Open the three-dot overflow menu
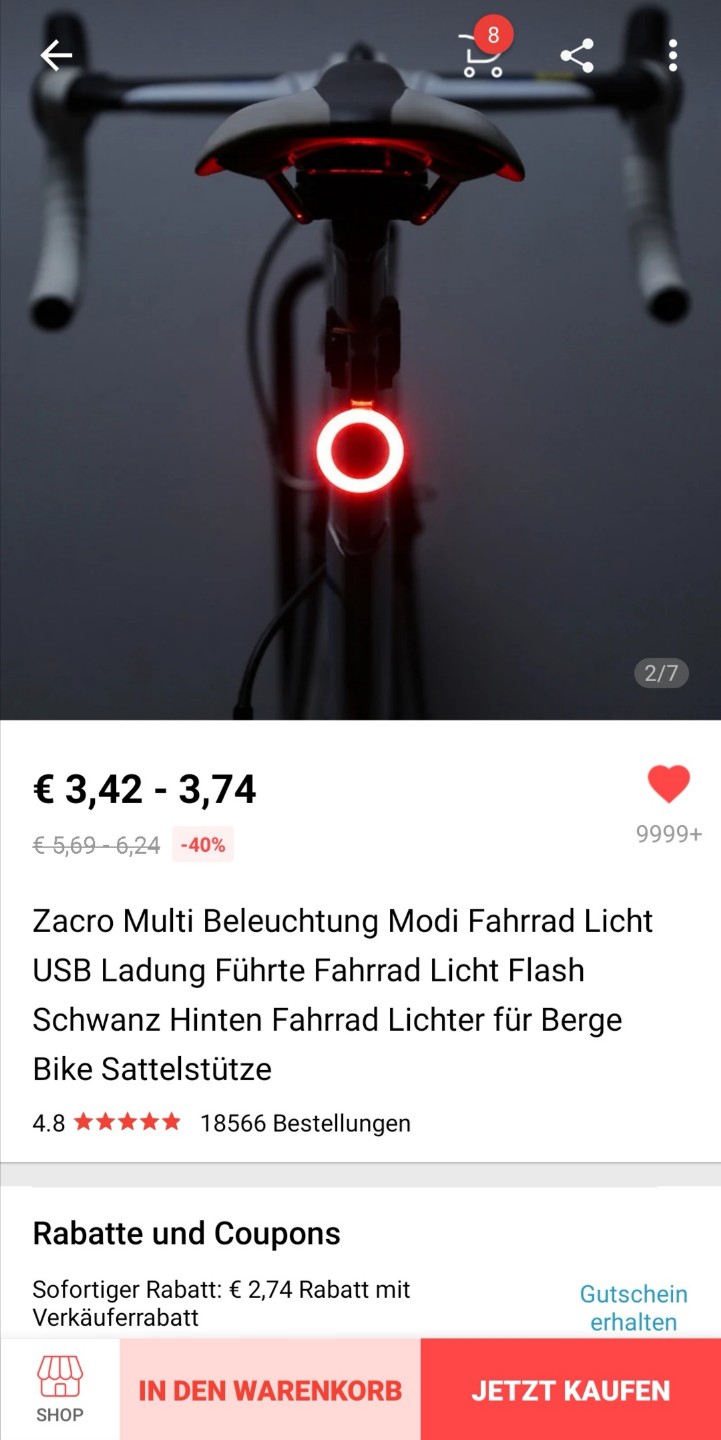The width and height of the screenshot is (721, 1440). (673, 56)
